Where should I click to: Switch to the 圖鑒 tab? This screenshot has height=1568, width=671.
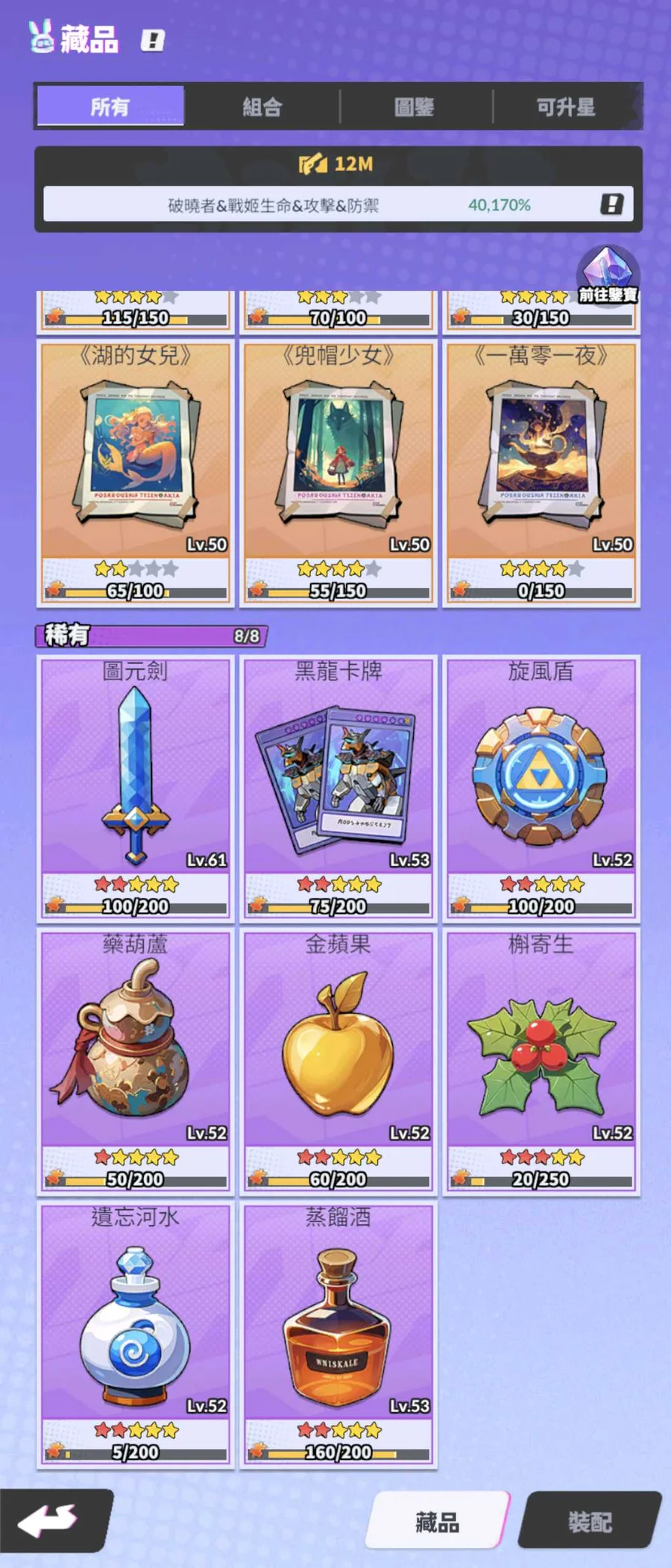coord(415,107)
